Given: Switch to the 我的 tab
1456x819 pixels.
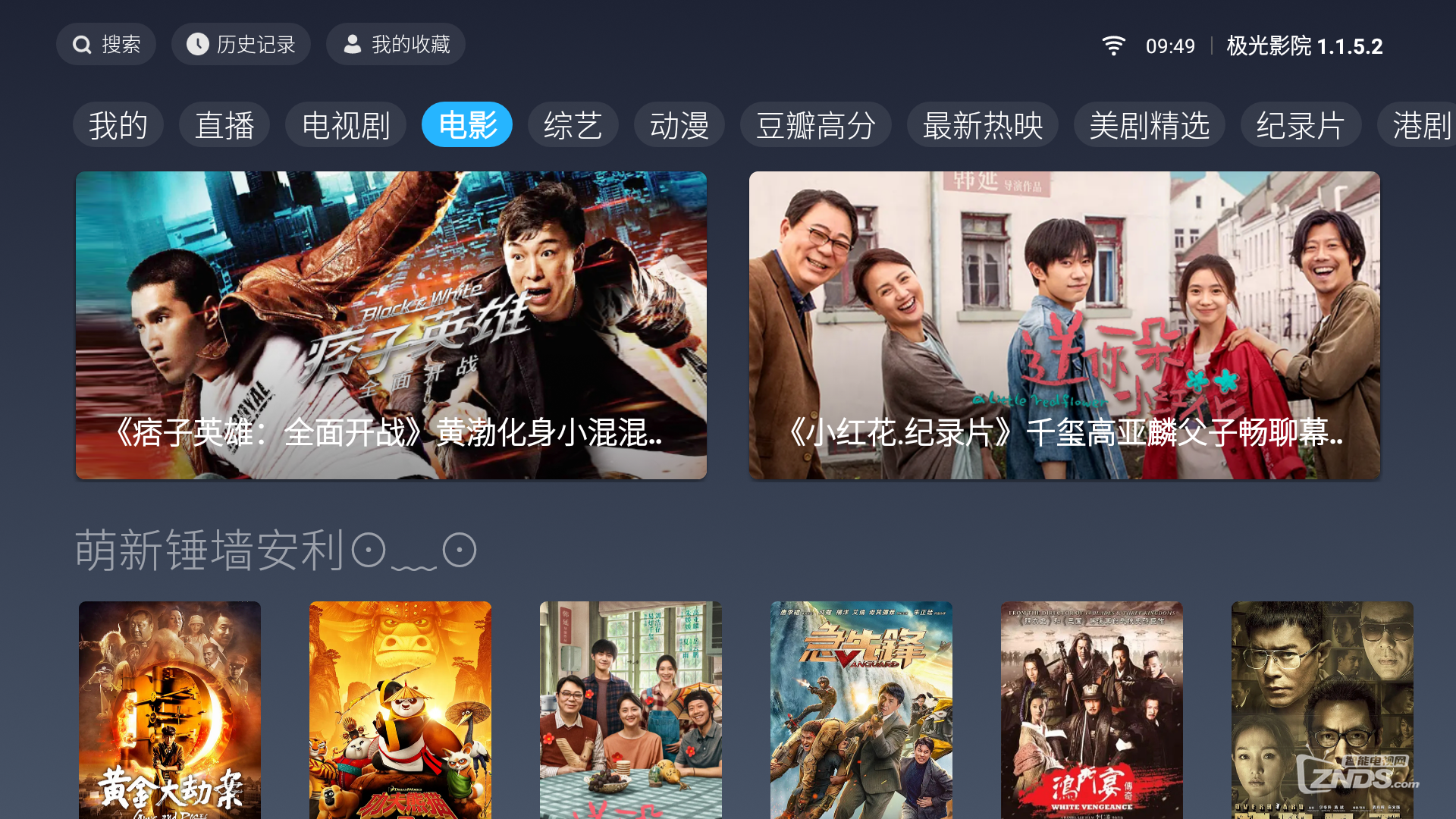Looking at the screenshot, I should coord(118,125).
